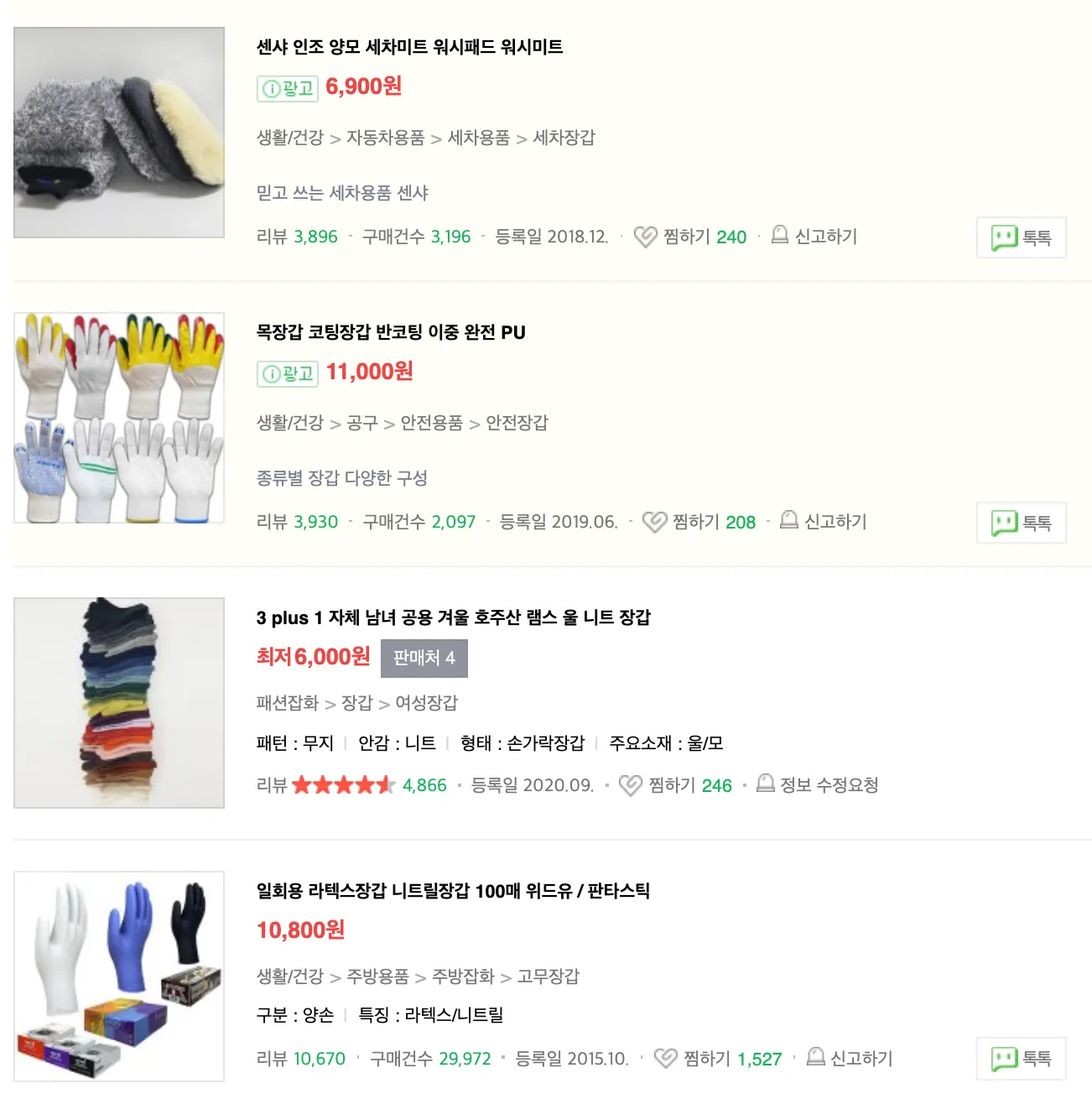Viewport: 1092px width, 1104px height.
Task: Open the 센샤 wash mitt product image
Action: (x=119, y=133)
